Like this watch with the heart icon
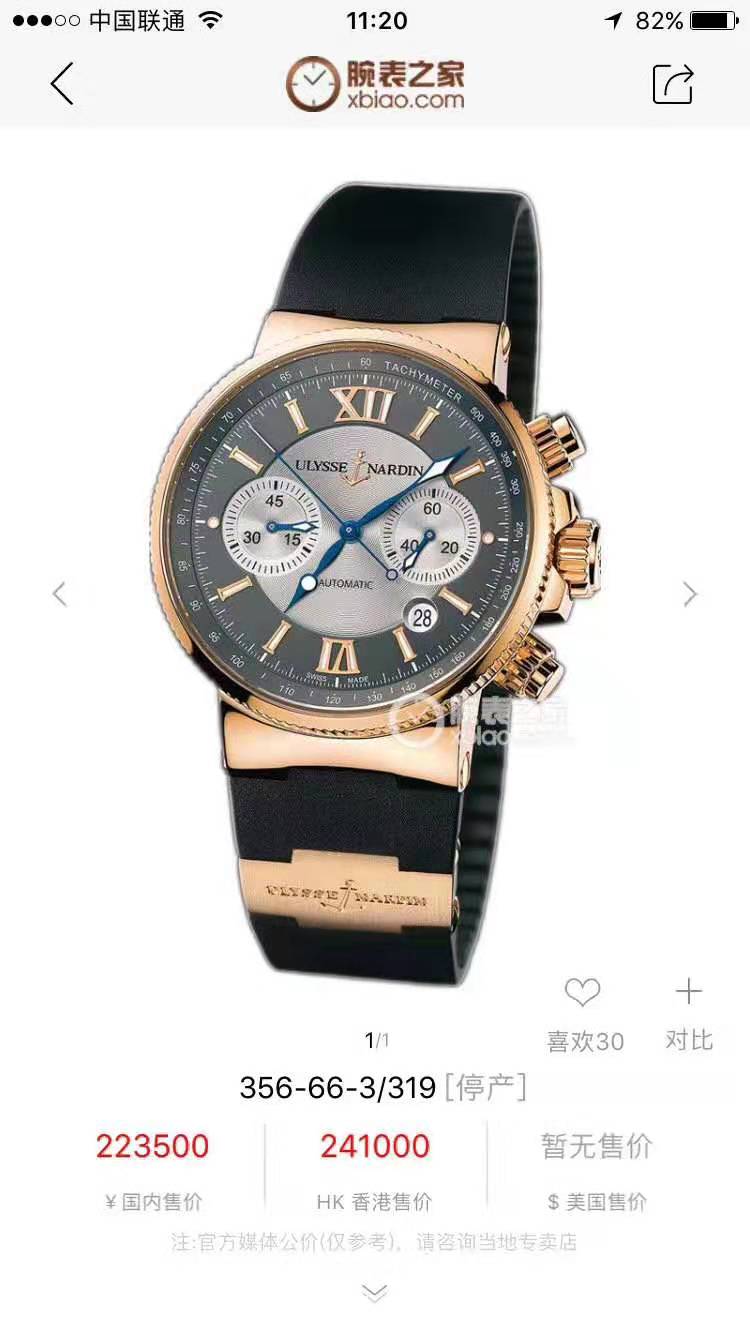Viewport: 750px width, 1334px height. point(582,993)
